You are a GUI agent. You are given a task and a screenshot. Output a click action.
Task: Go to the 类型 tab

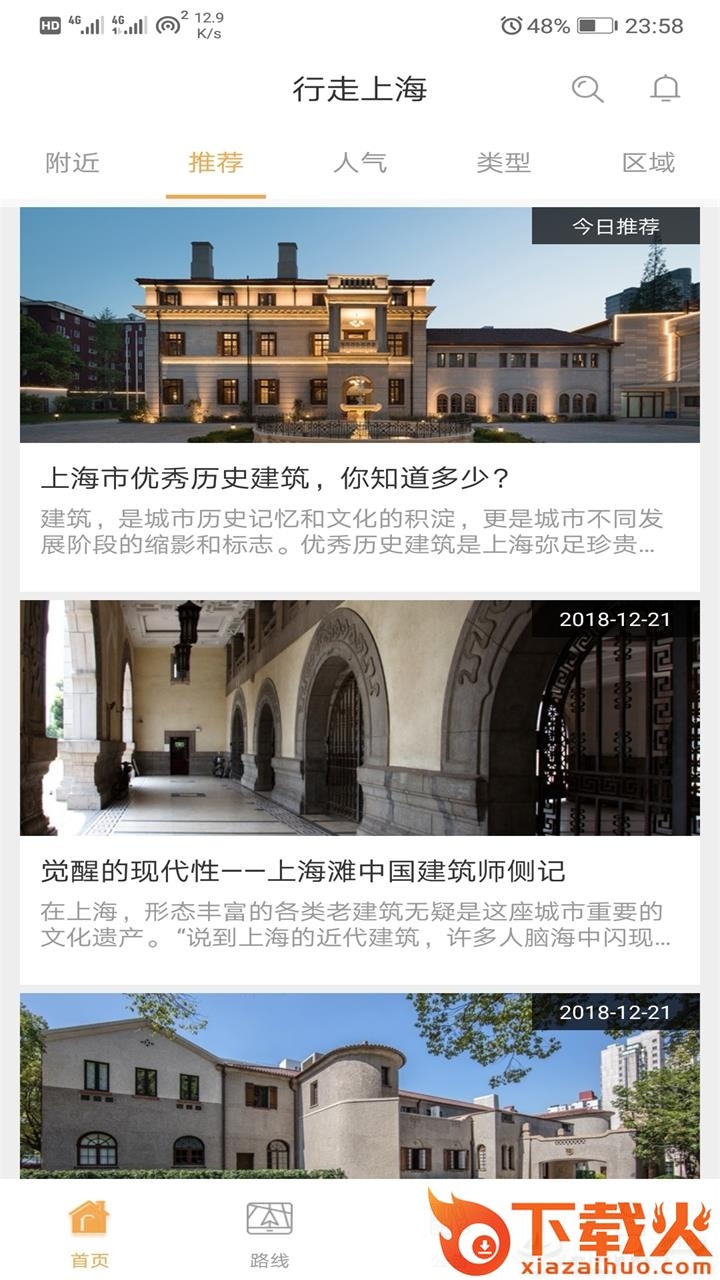click(x=503, y=163)
